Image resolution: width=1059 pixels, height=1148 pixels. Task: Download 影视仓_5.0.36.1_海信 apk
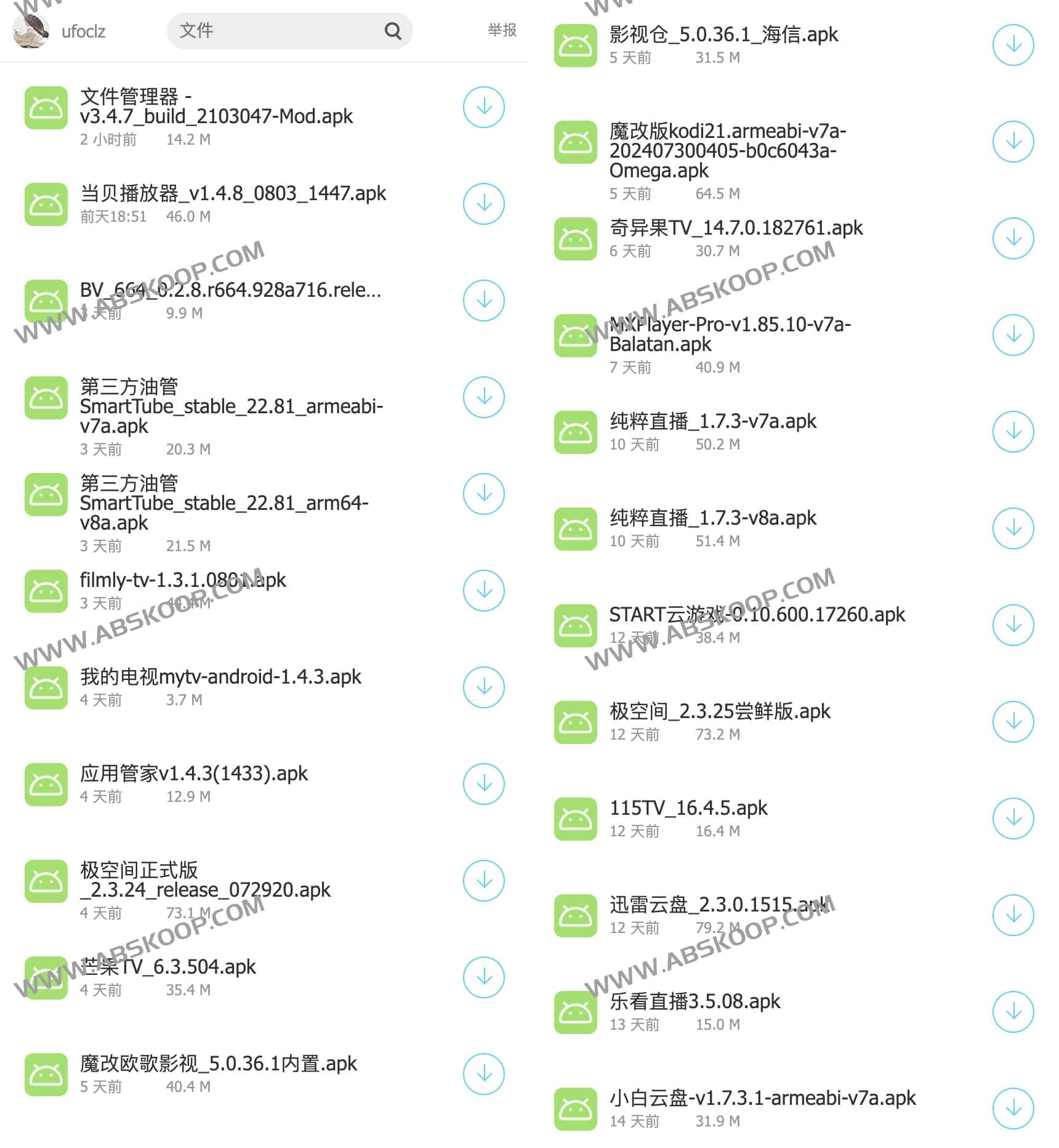click(x=1013, y=45)
